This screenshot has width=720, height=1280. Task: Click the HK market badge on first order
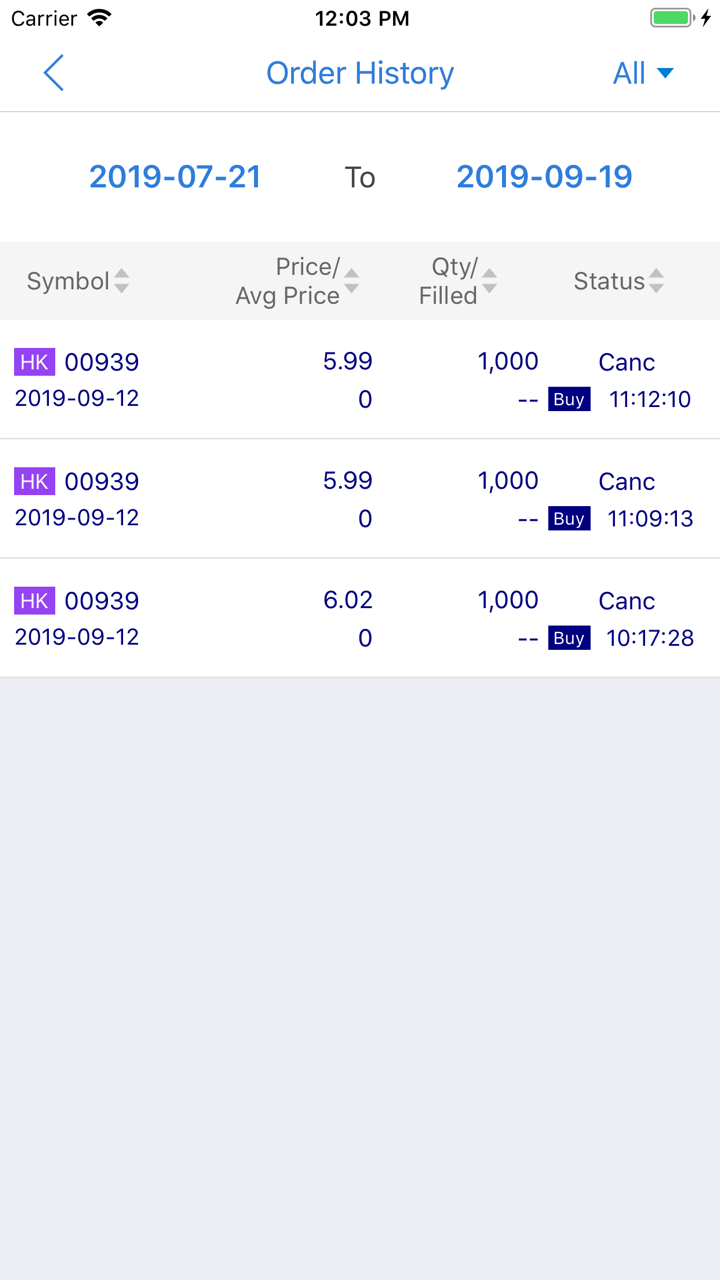[33, 361]
